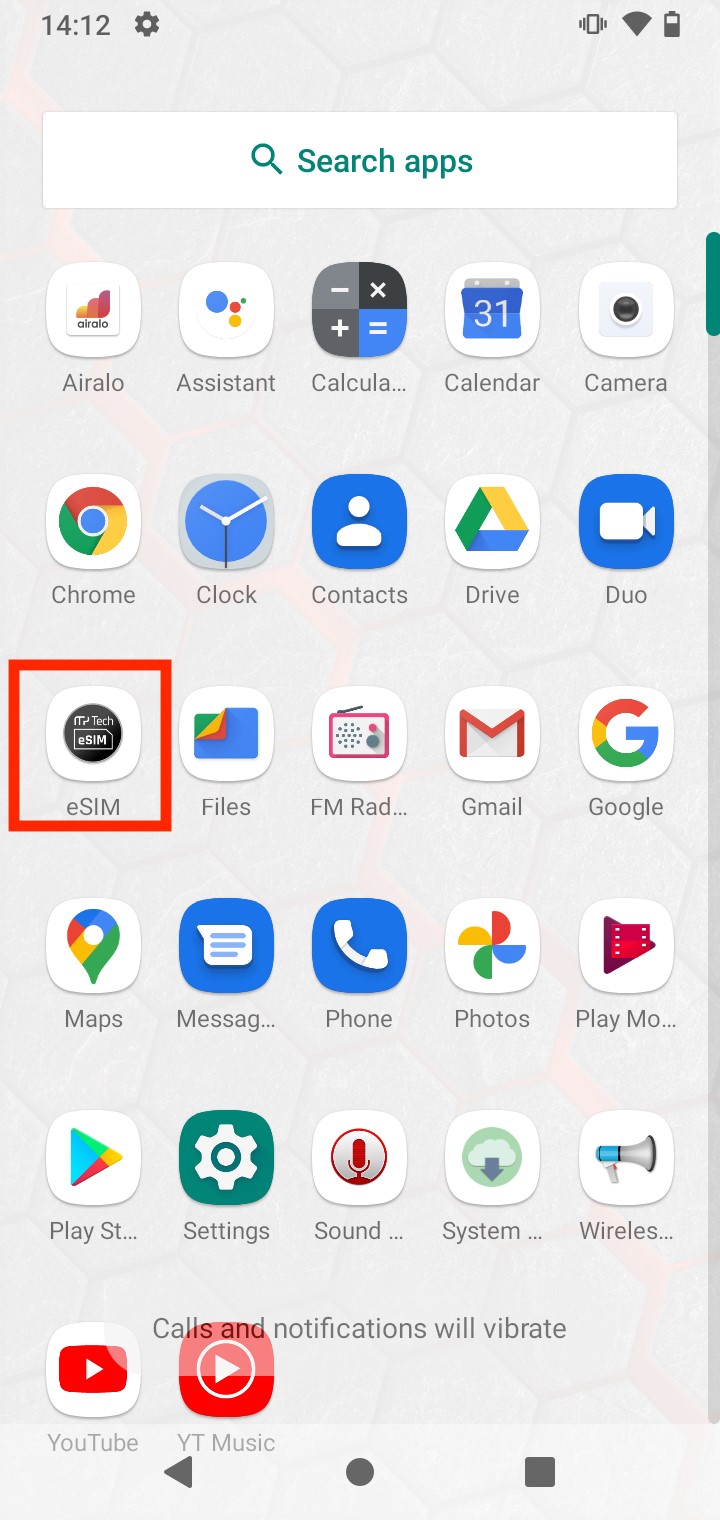
Task: Open the Clock app
Action: coord(226,522)
